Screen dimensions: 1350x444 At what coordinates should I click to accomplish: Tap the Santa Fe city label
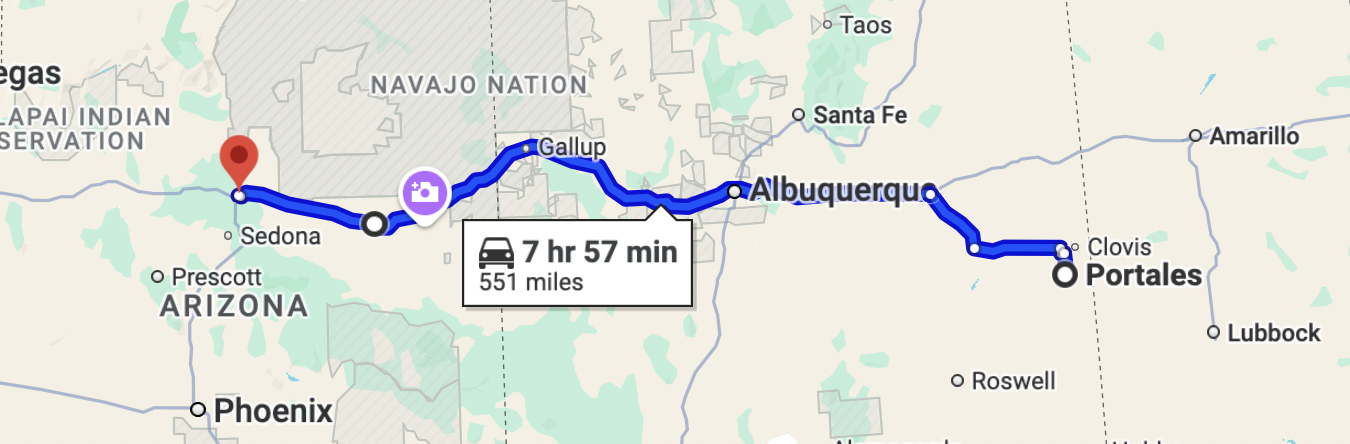(859, 116)
